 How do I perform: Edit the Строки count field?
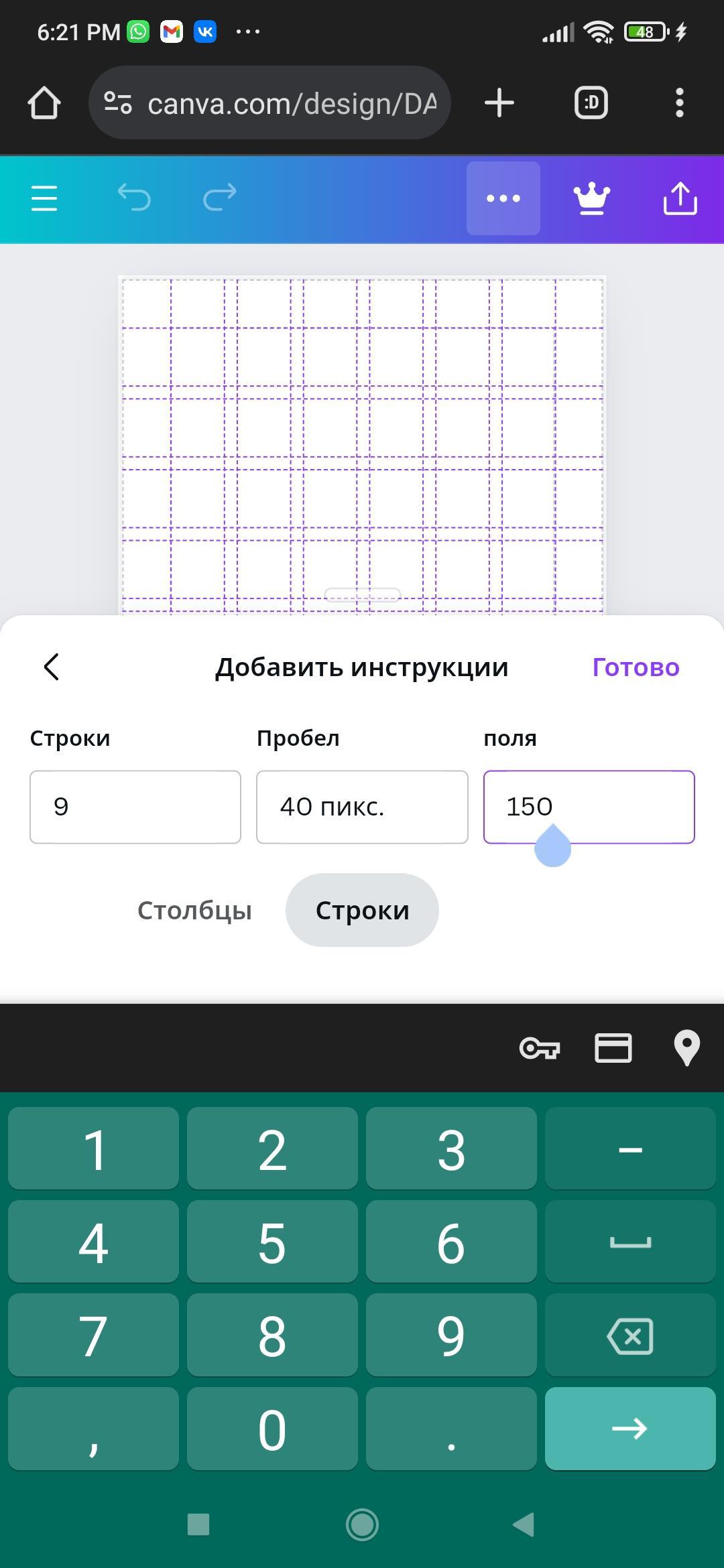click(x=135, y=807)
